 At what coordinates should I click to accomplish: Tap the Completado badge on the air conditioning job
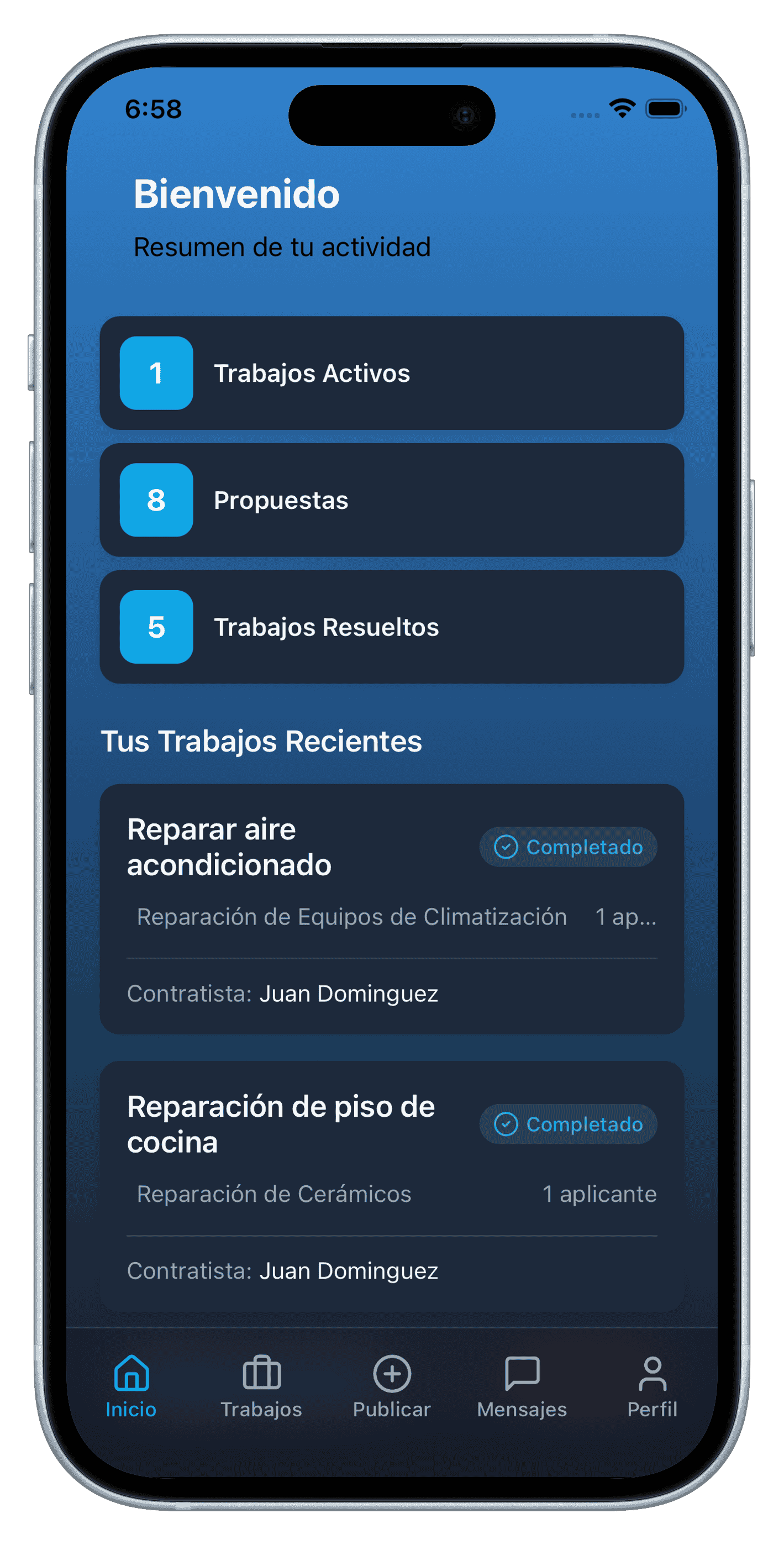click(567, 848)
